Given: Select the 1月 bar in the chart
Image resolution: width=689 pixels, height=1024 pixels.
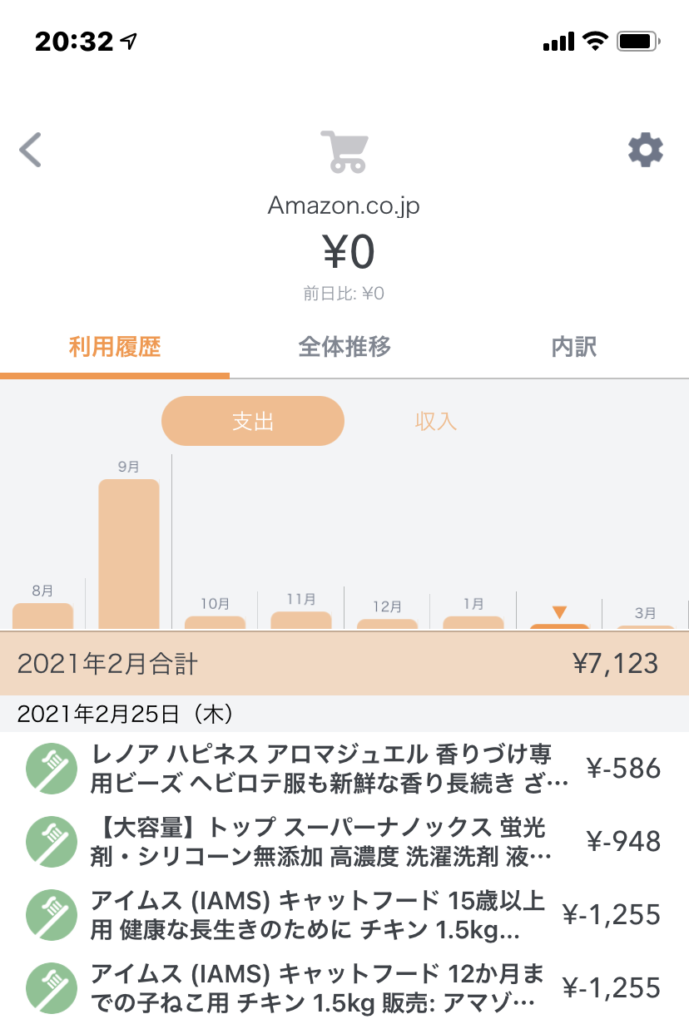Looking at the screenshot, I should tap(473, 620).
